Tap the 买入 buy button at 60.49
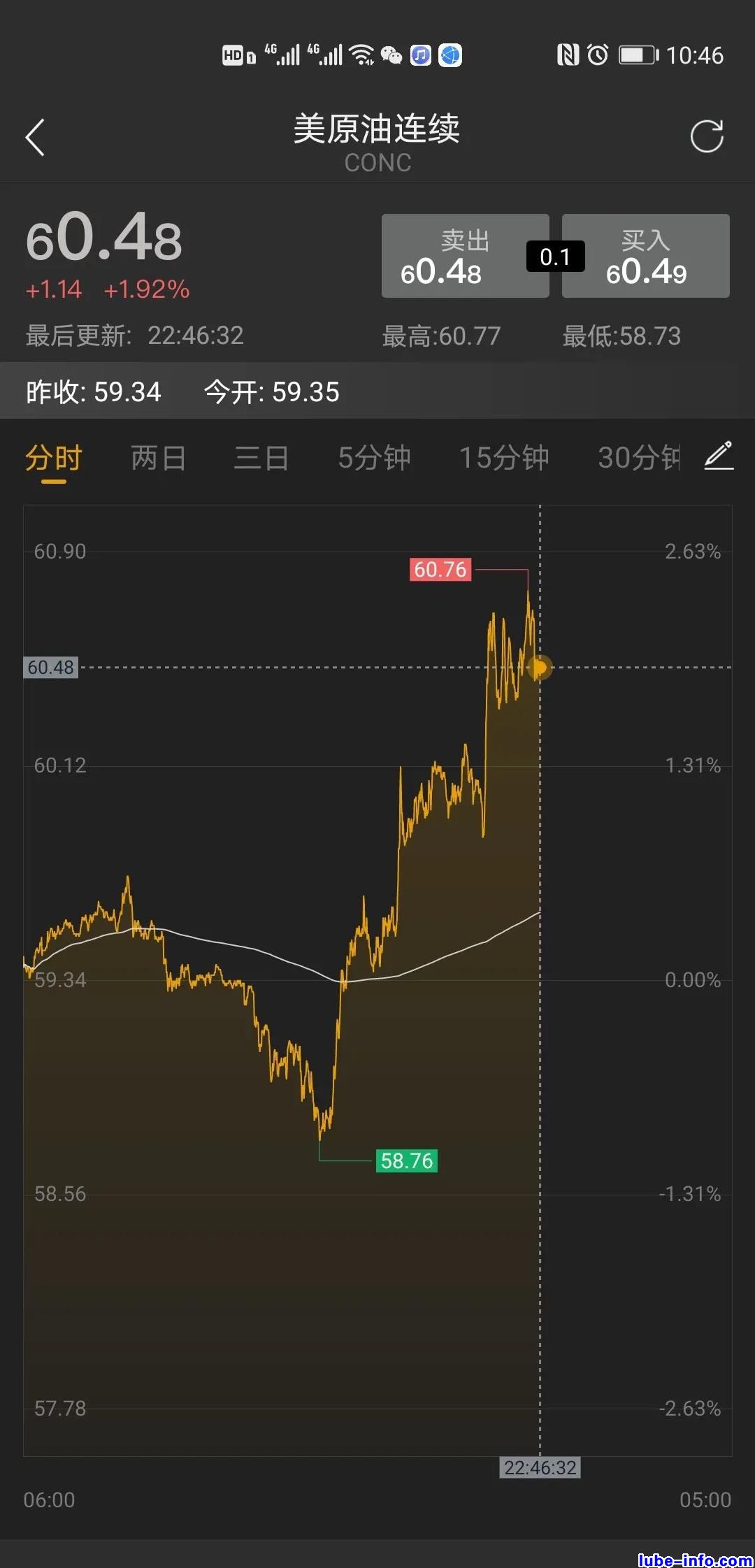Image resolution: width=755 pixels, height=1568 pixels. [x=645, y=256]
